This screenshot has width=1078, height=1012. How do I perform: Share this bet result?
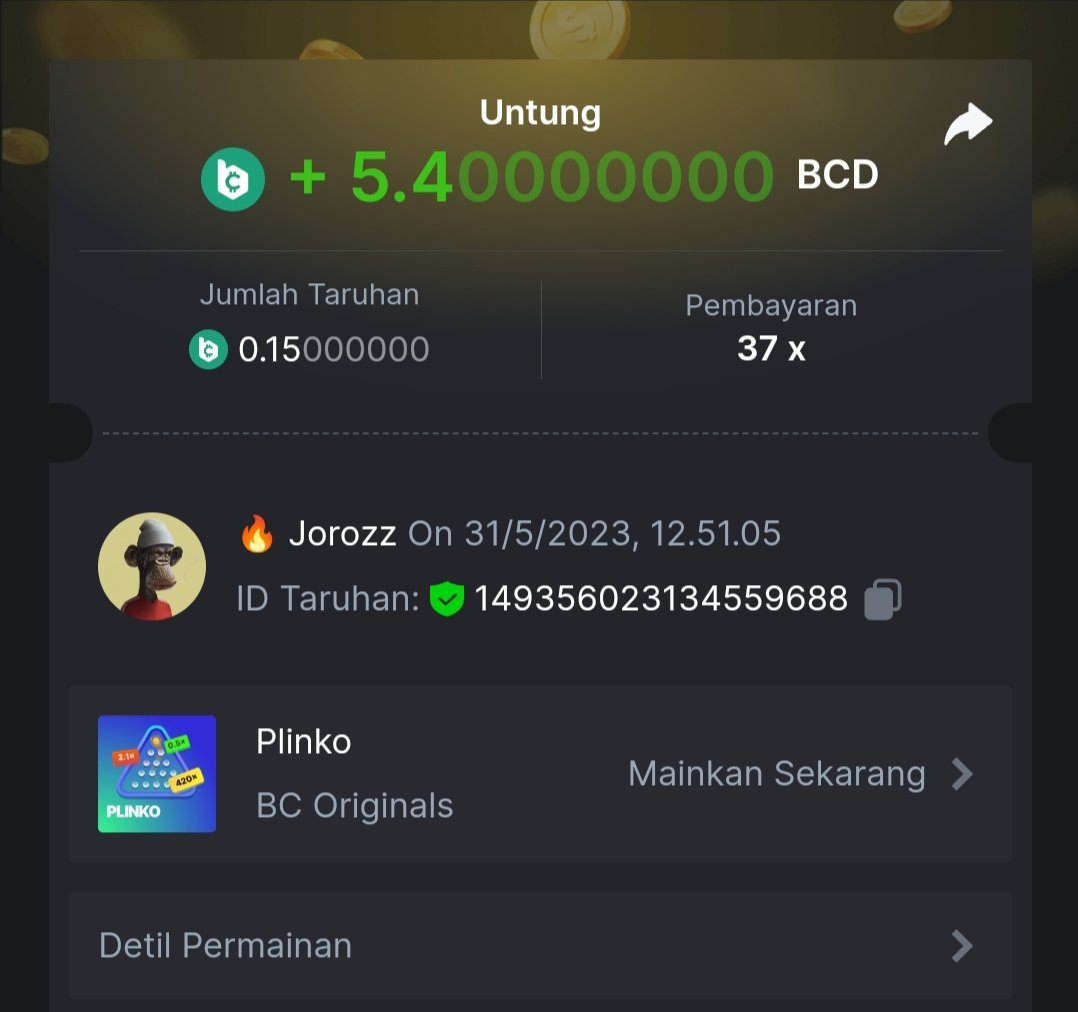[x=967, y=126]
